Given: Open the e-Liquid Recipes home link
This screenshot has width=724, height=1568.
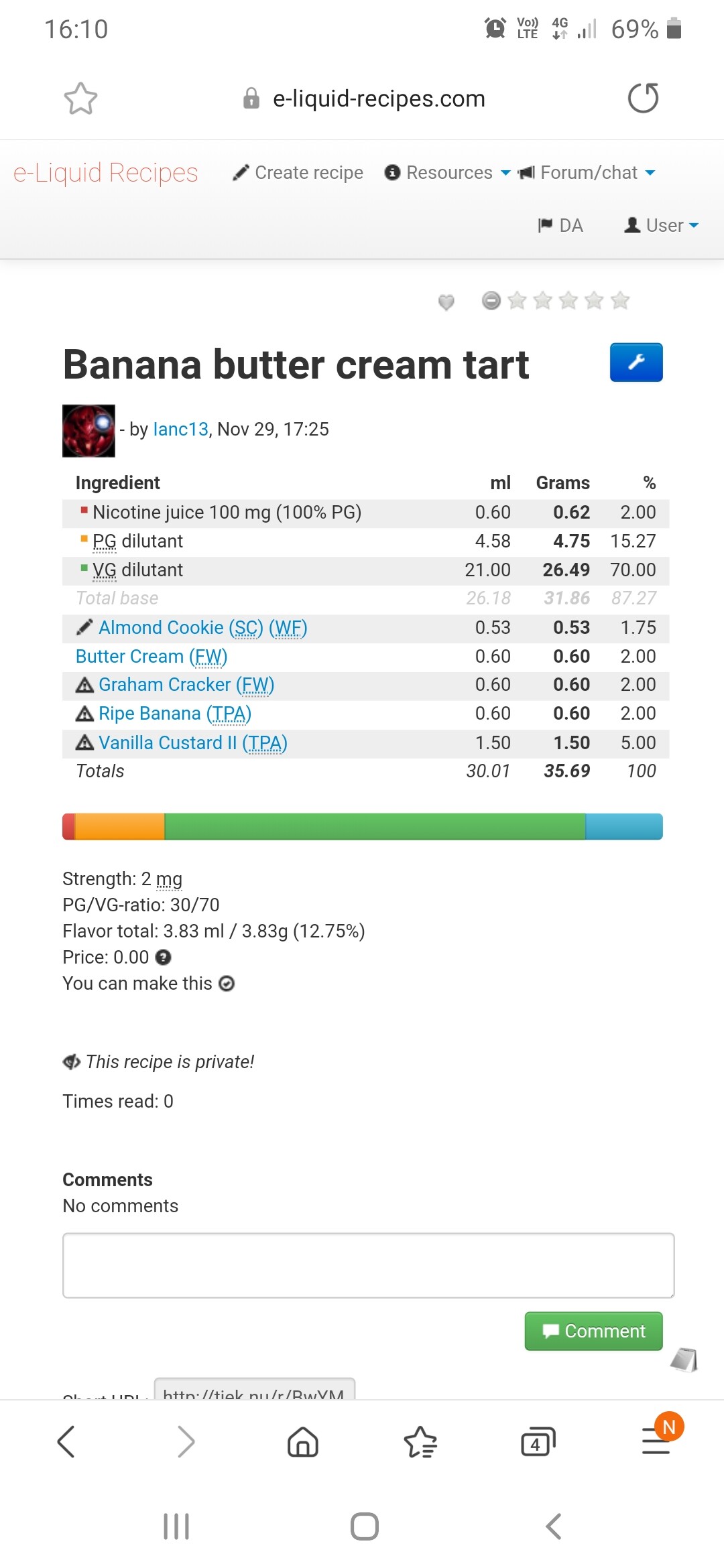Looking at the screenshot, I should (x=106, y=173).
